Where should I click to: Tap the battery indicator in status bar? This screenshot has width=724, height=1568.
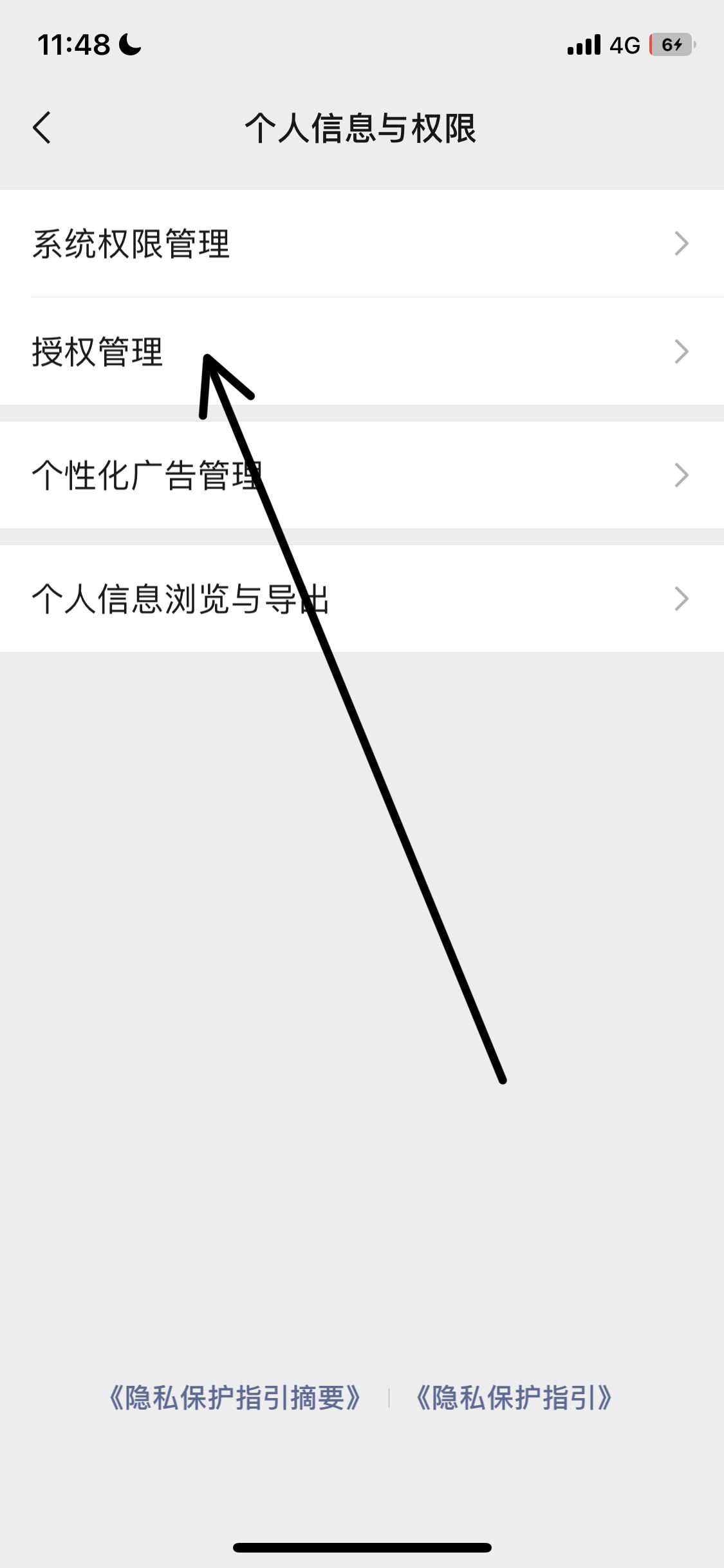[669, 44]
